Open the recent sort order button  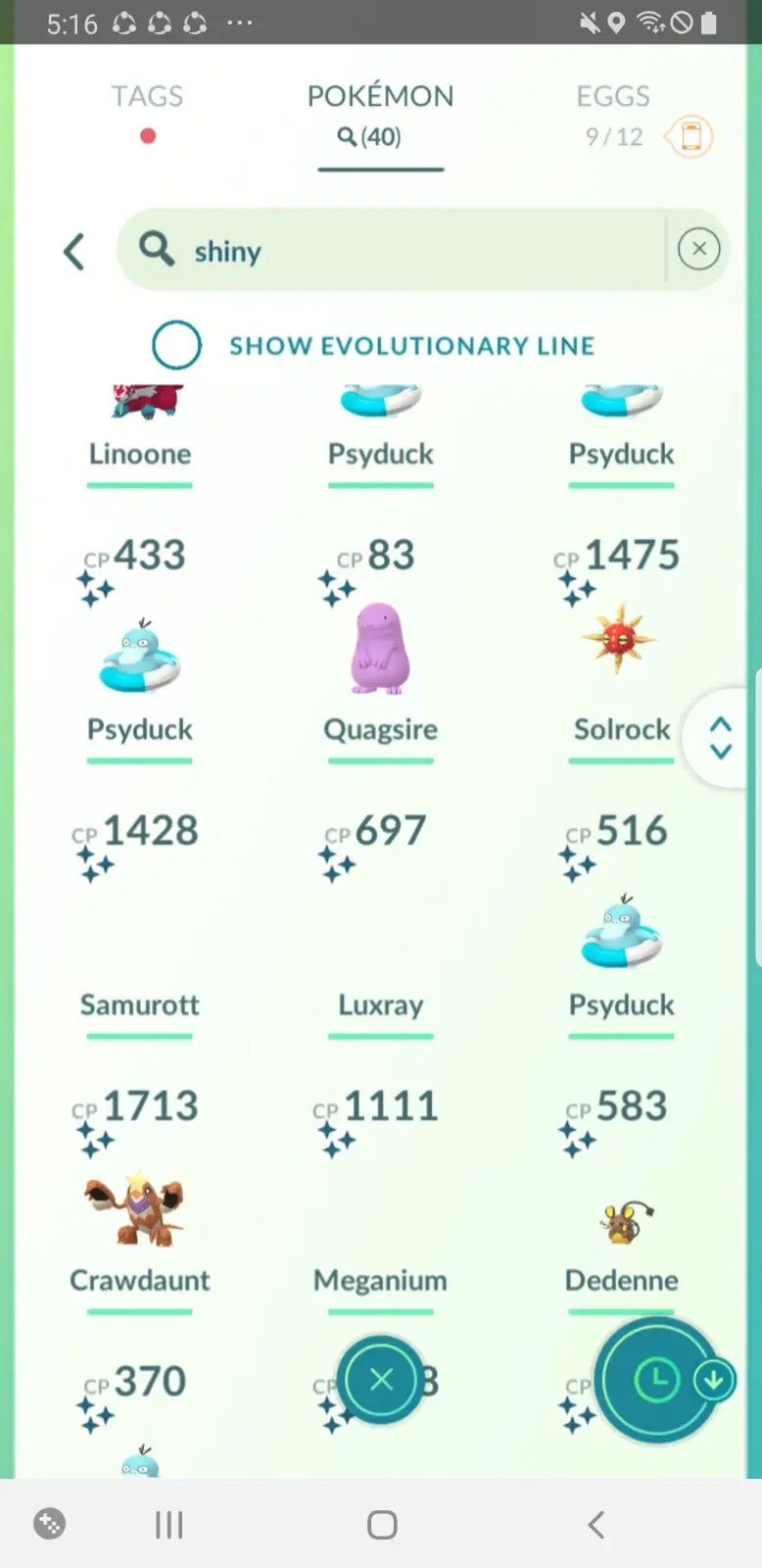(x=658, y=1380)
